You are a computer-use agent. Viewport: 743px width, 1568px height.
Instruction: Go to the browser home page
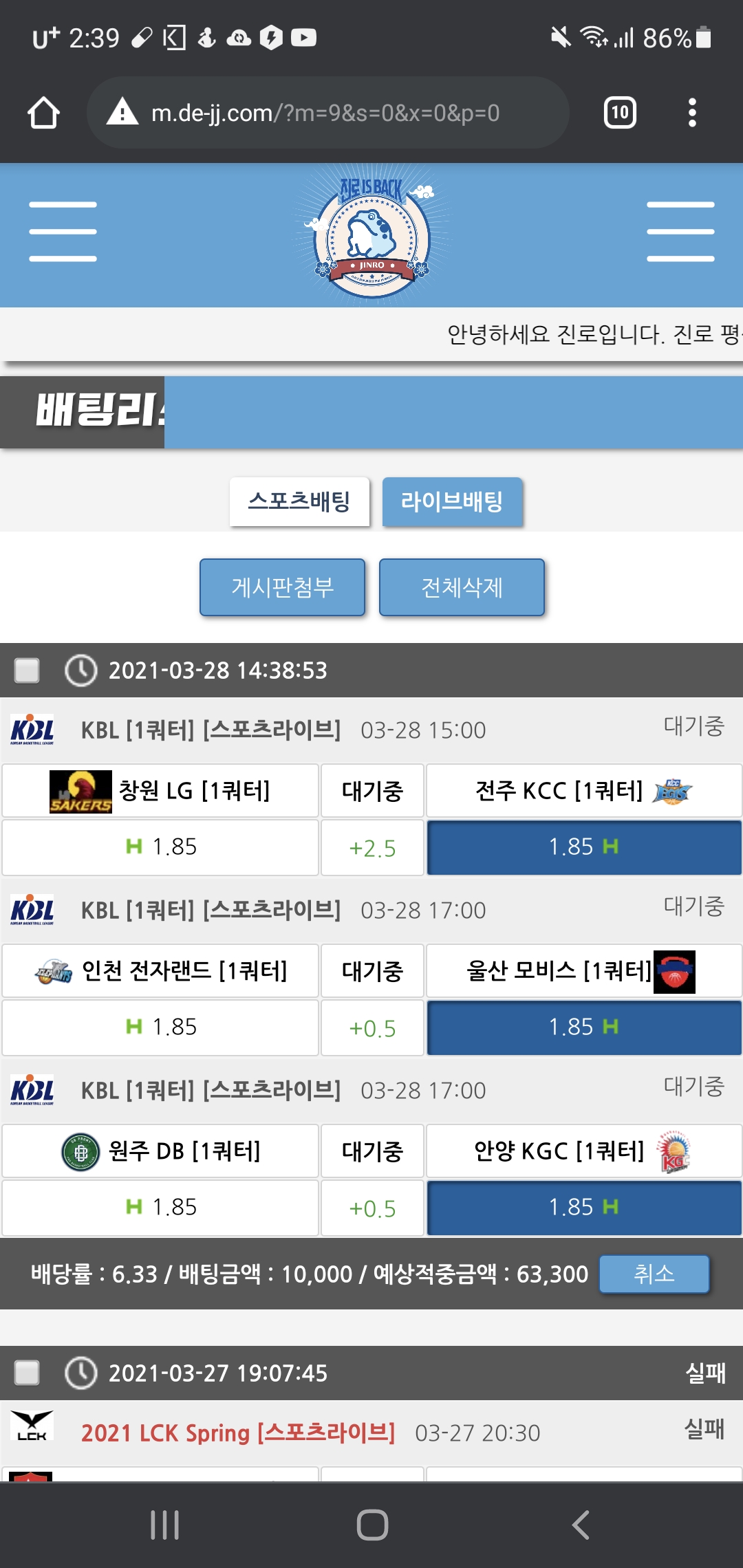[43, 113]
